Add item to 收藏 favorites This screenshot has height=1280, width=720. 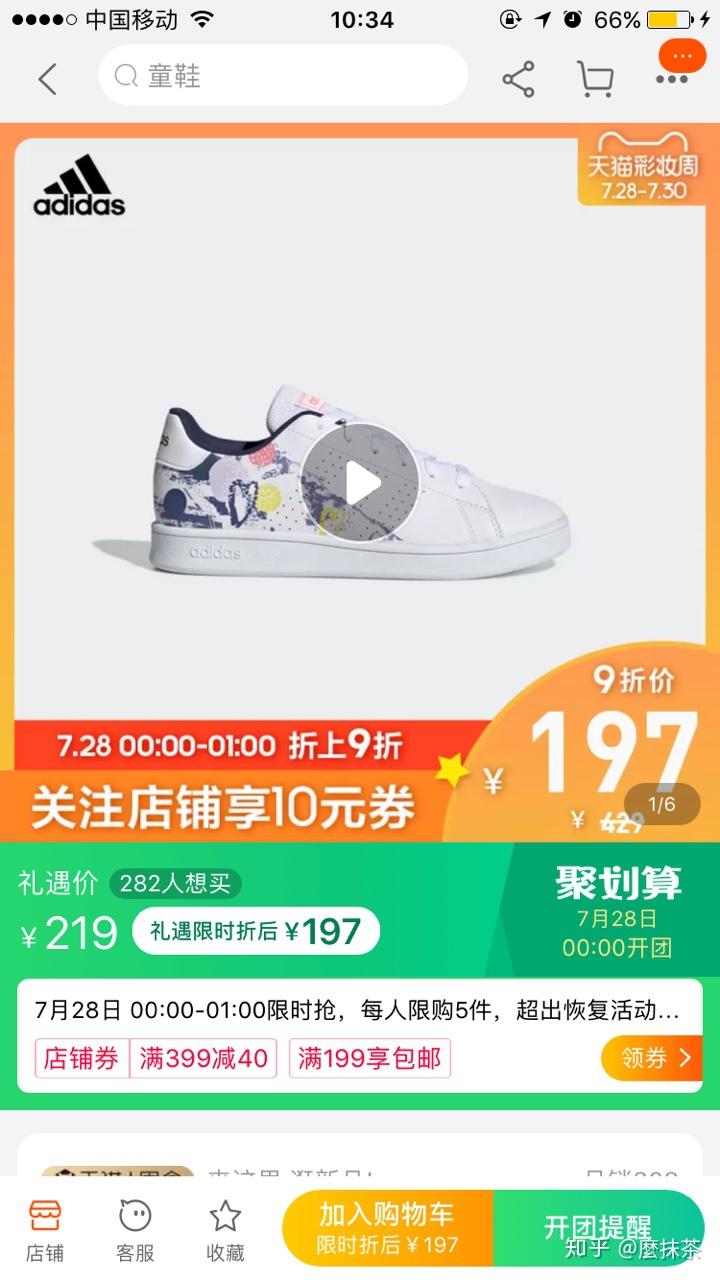point(225,1230)
